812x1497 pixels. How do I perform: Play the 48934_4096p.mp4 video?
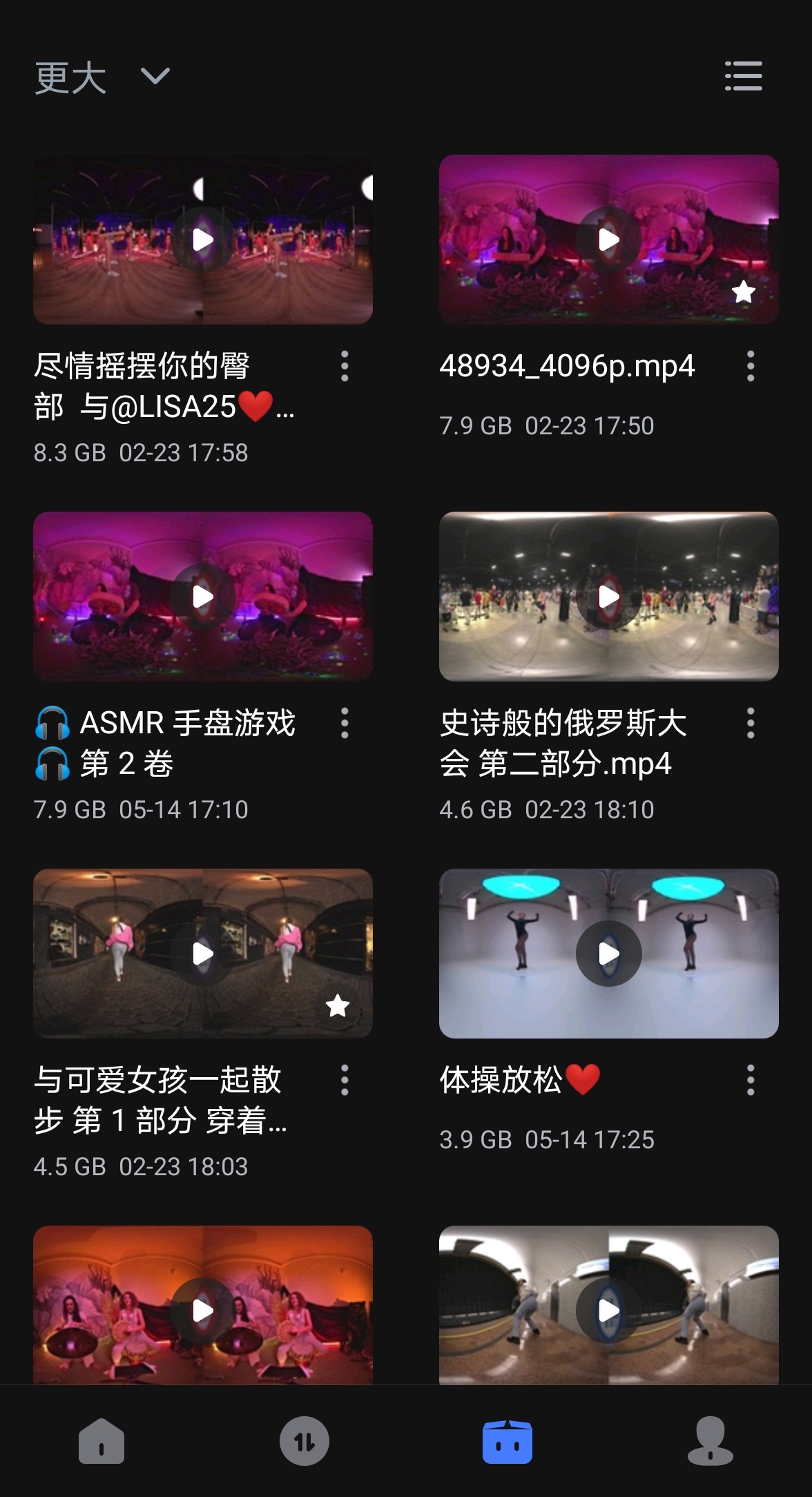coord(609,240)
